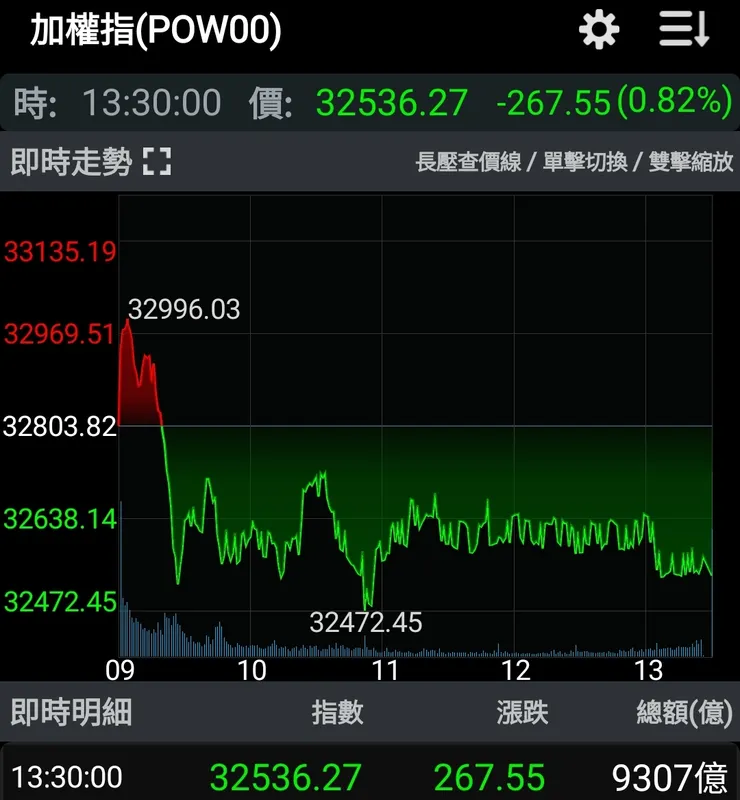Image resolution: width=740 pixels, height=800 pixels.
Task: Click the 加權指(POW00) title
Action: 155,31
